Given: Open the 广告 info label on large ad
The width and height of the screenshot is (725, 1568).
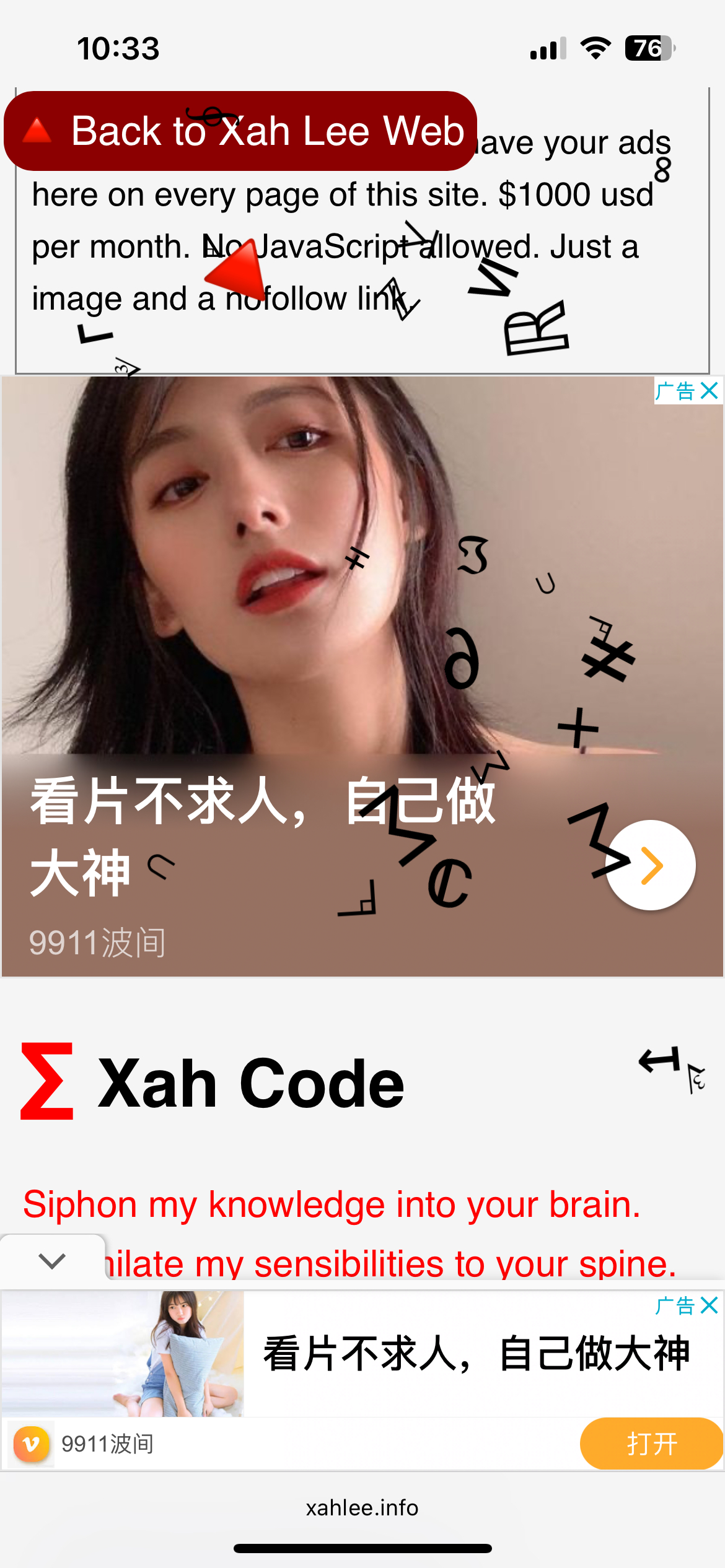Looking at the screenshot, I should tap(675, 391).
